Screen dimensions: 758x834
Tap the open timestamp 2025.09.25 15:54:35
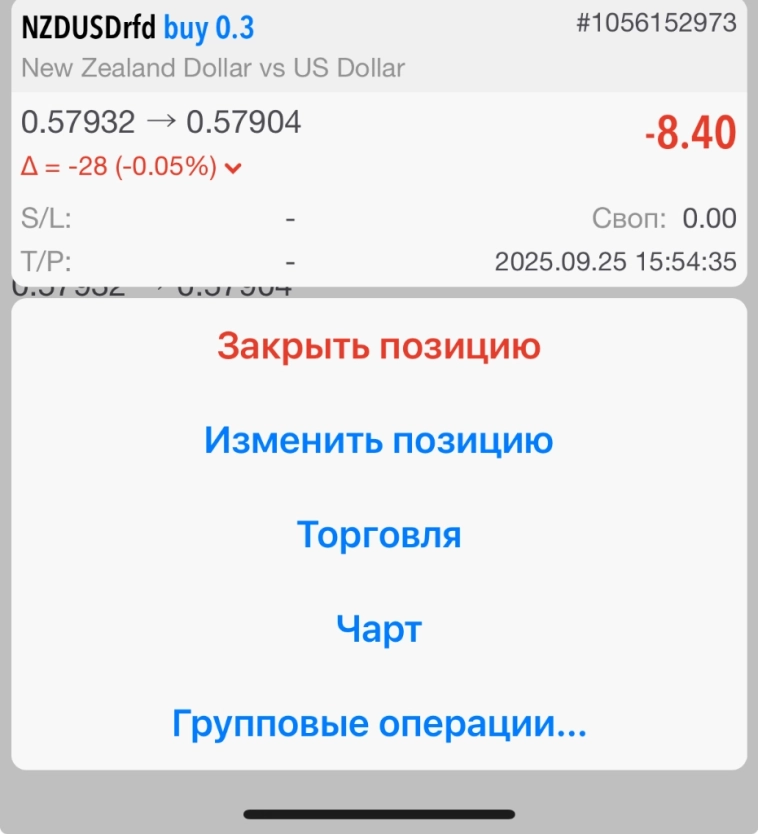pos(617,259)
